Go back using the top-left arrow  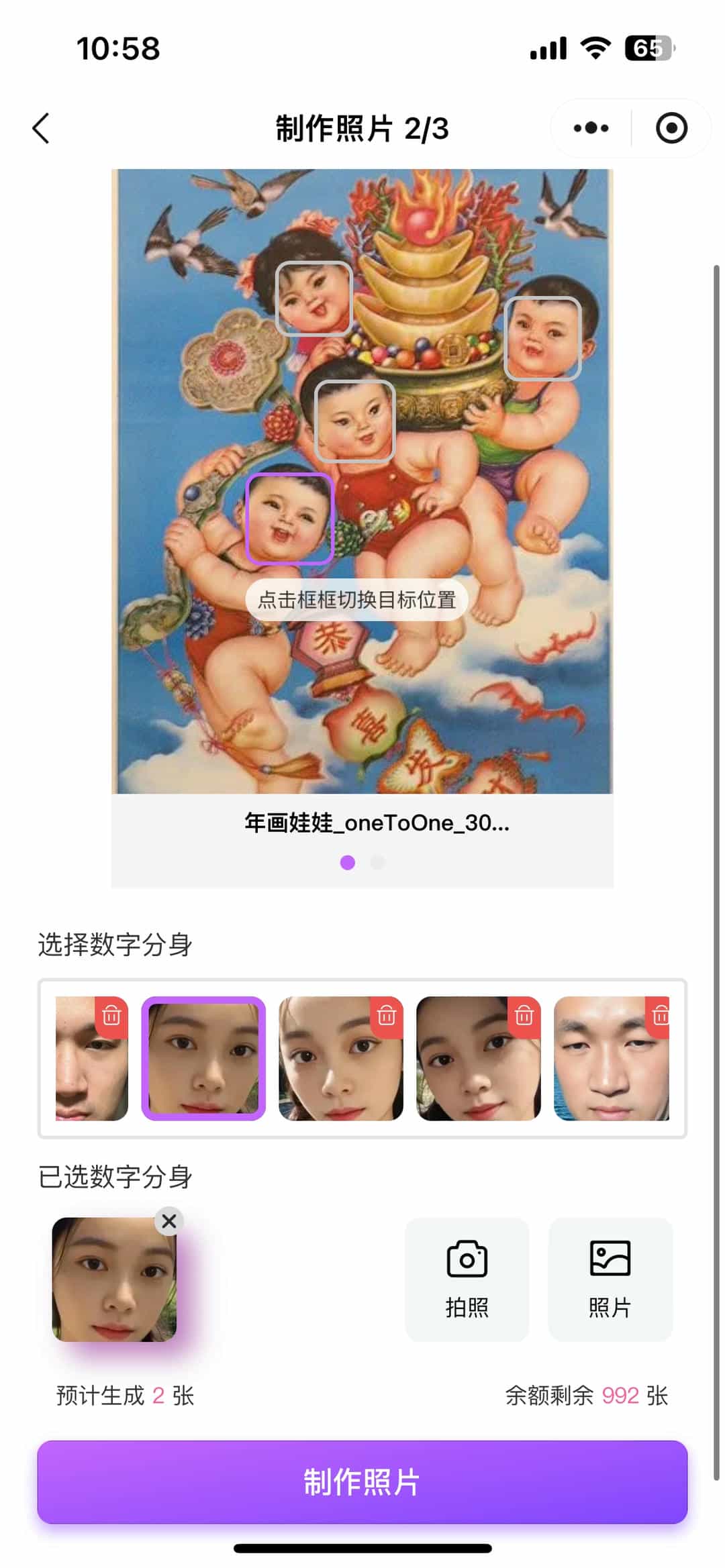point(41,128)
